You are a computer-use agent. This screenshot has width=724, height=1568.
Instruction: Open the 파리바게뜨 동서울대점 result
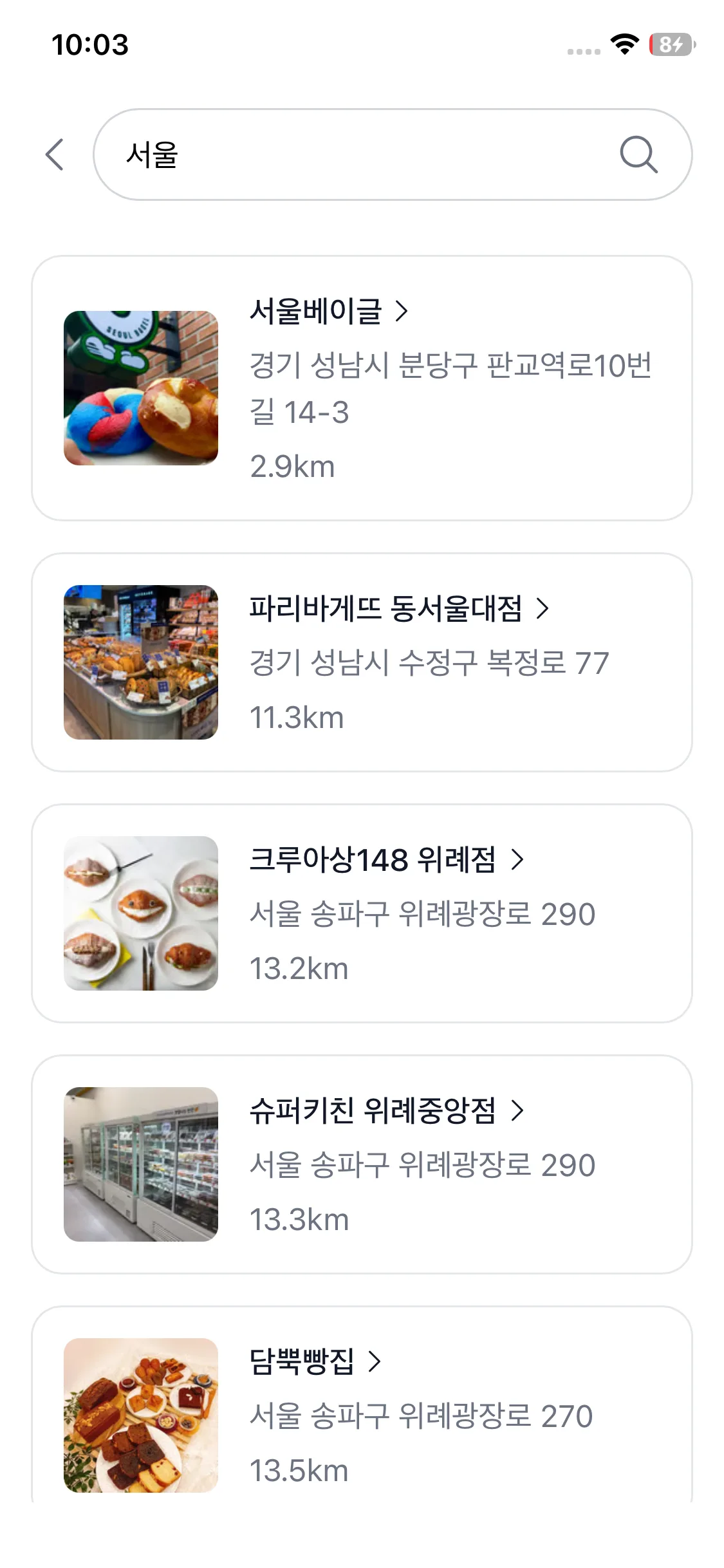[x=362, y=662]
